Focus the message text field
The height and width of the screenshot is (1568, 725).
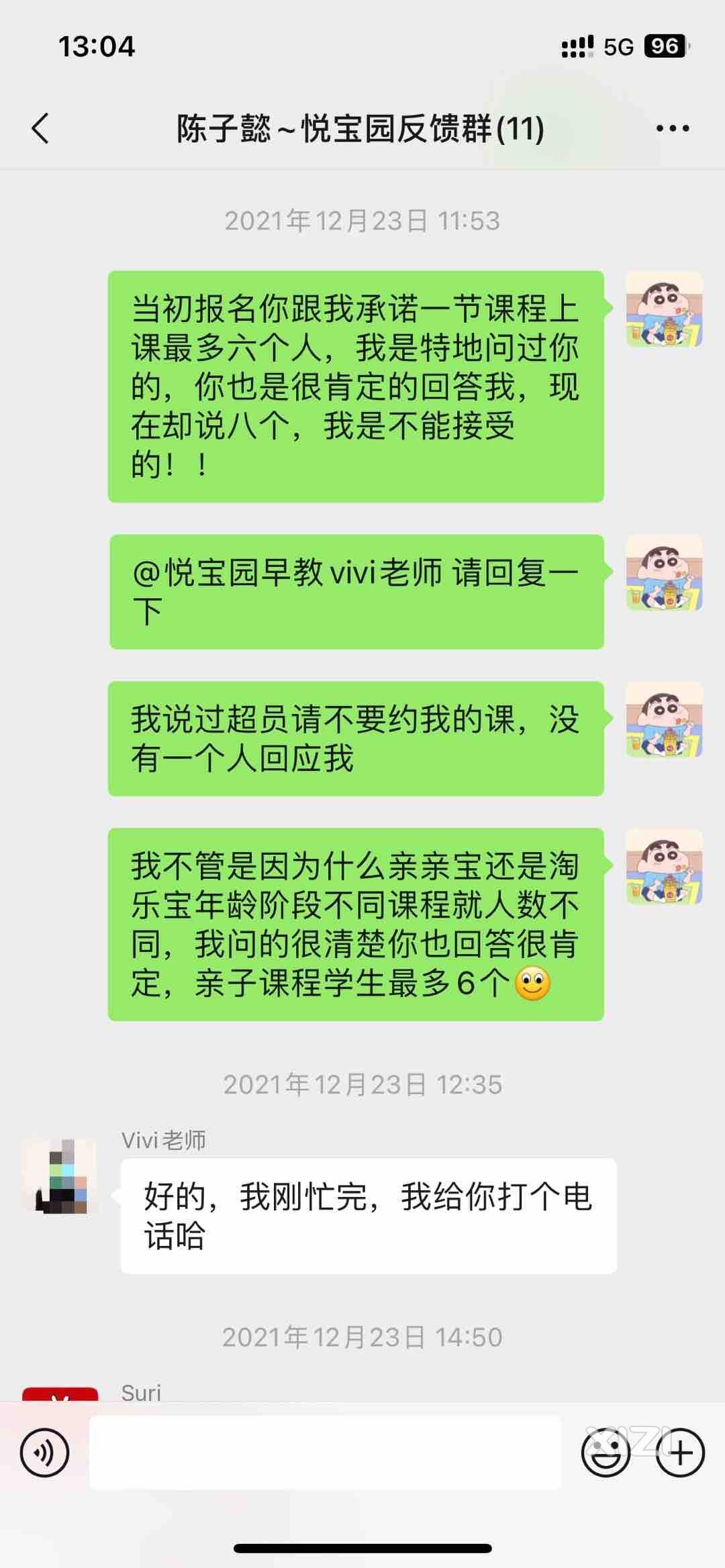tap(325, 1453)
